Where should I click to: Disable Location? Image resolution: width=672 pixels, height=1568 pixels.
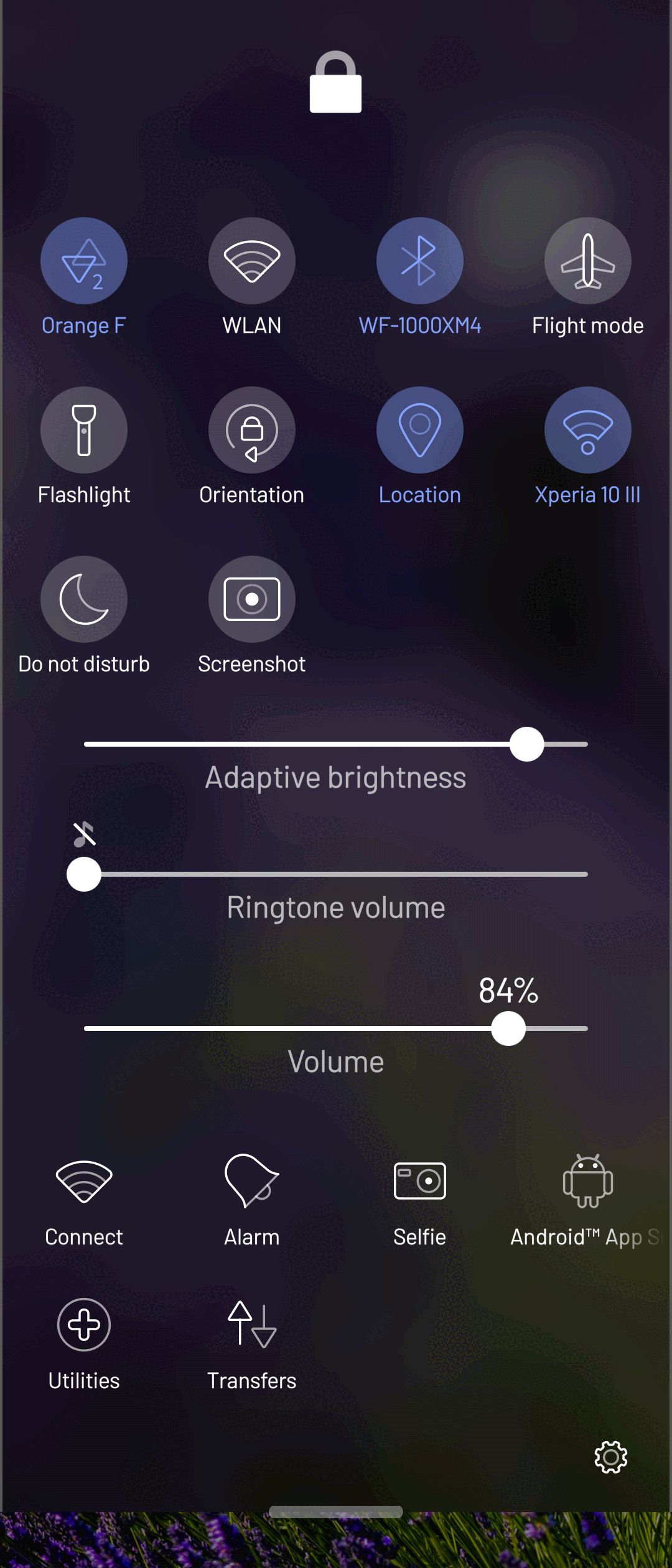[x=420, y=430]
